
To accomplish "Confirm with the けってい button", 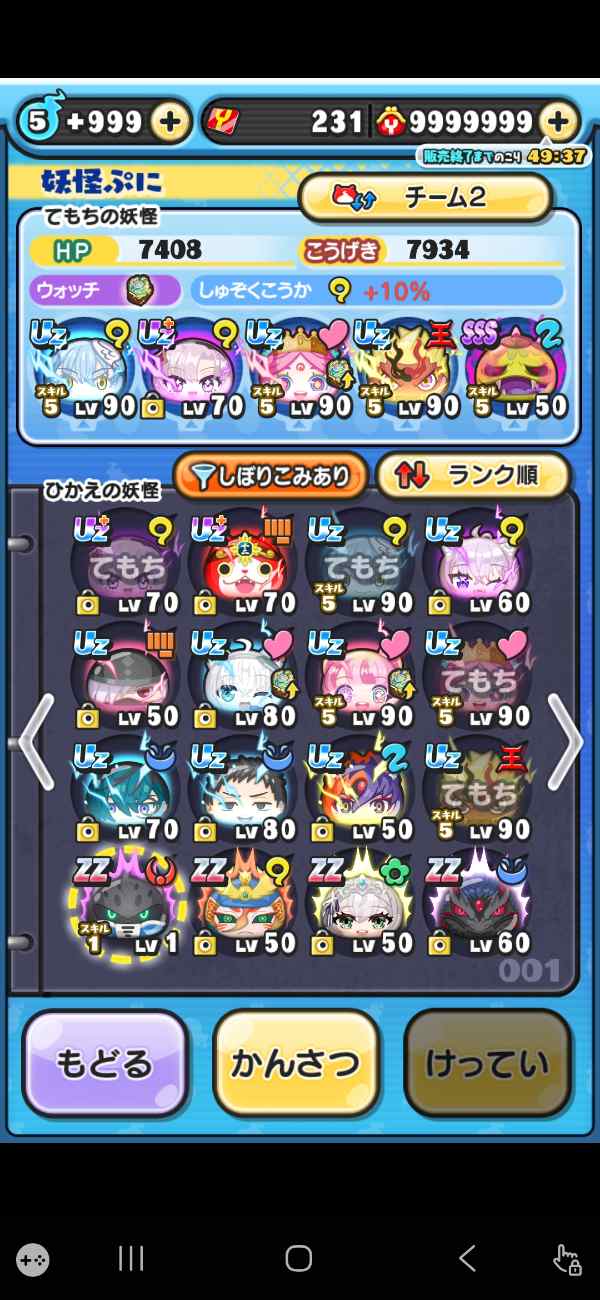I will [x=487, y=1064].
